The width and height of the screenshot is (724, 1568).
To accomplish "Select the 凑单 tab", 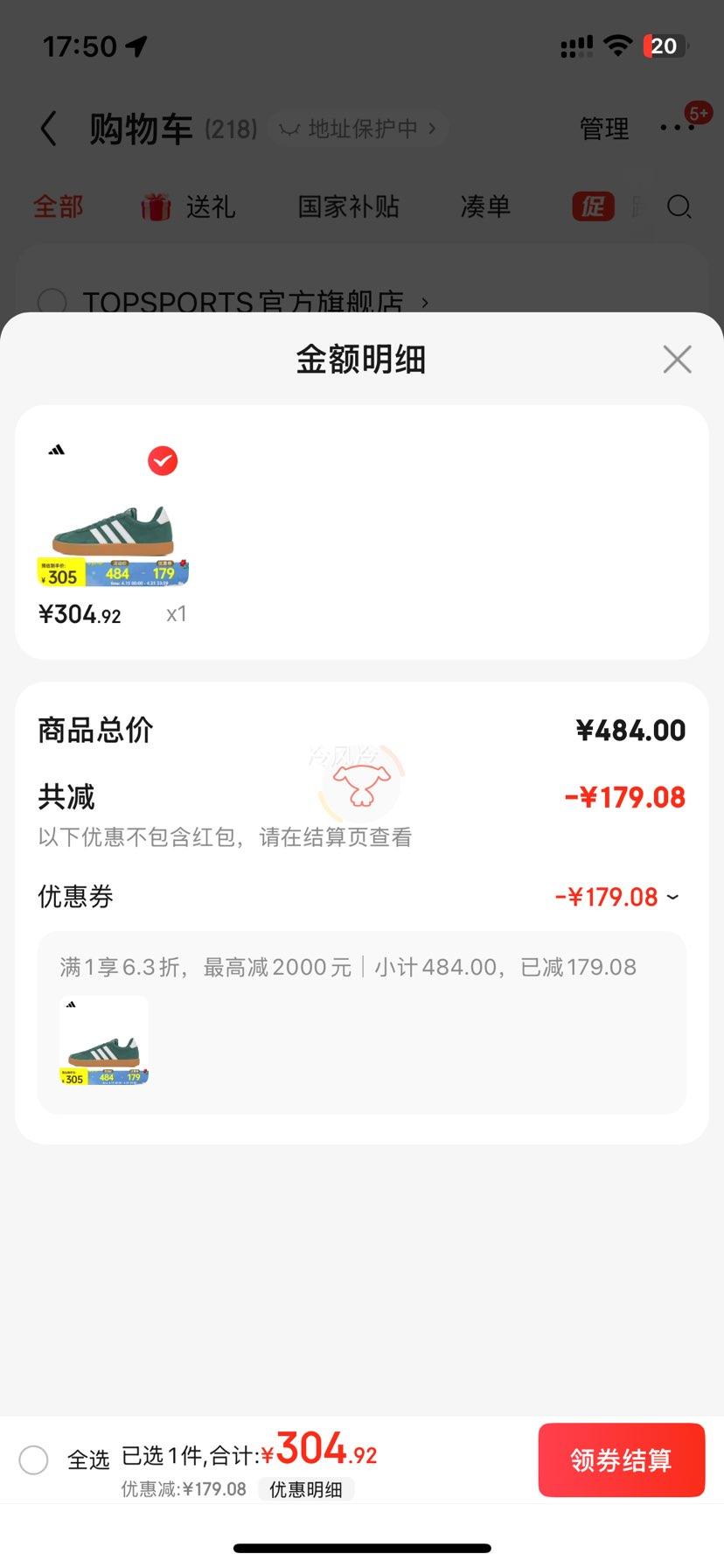I will 485,206.
